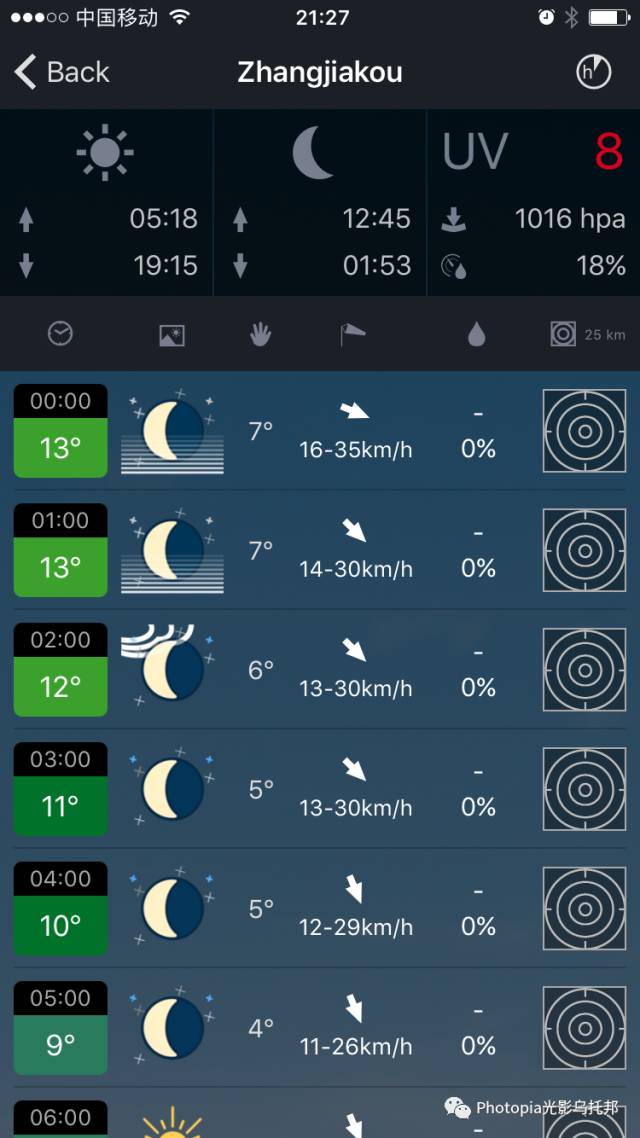The width and height of the screenshot is (640, 1138).
Task: Open the 01:00 hourly forecast row
Action: tap(320, 550)
